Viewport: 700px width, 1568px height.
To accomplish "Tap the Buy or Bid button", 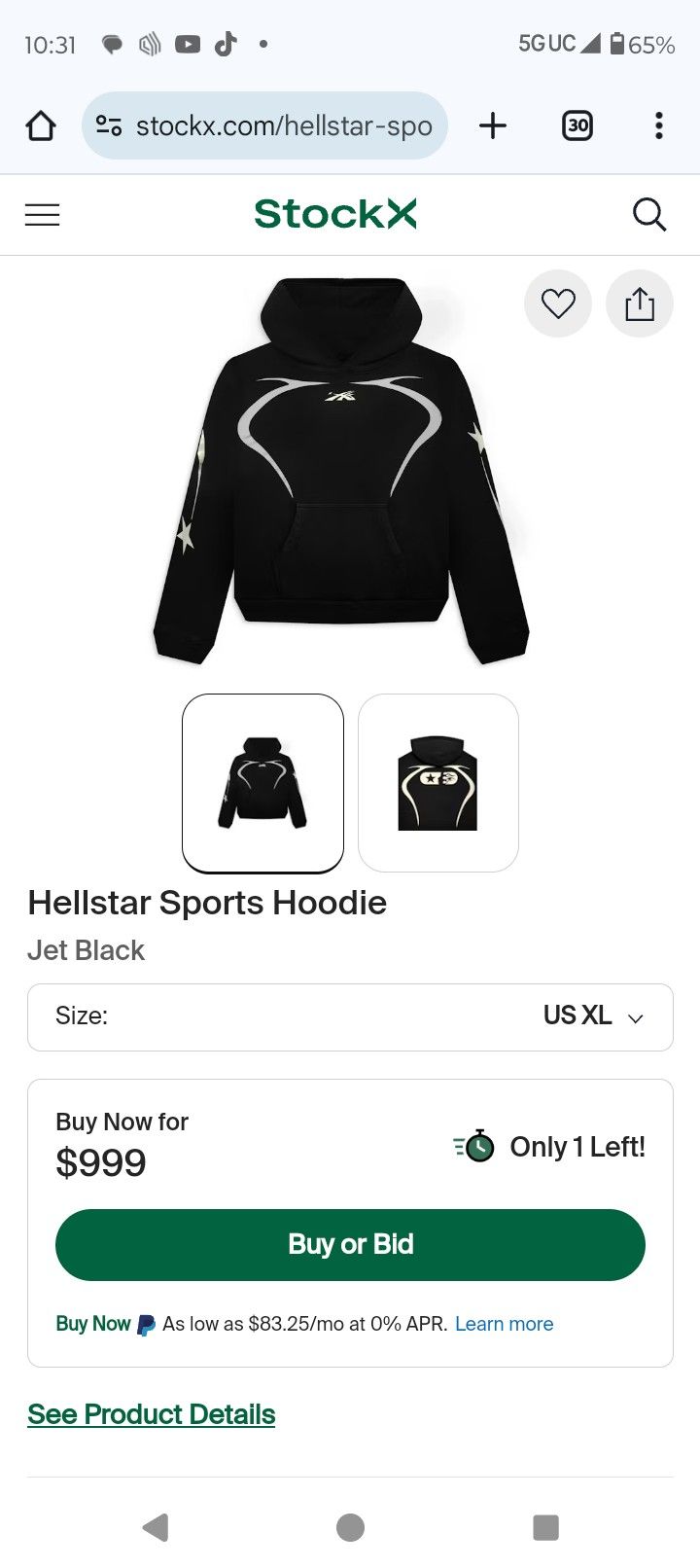I will point(350,1244).
